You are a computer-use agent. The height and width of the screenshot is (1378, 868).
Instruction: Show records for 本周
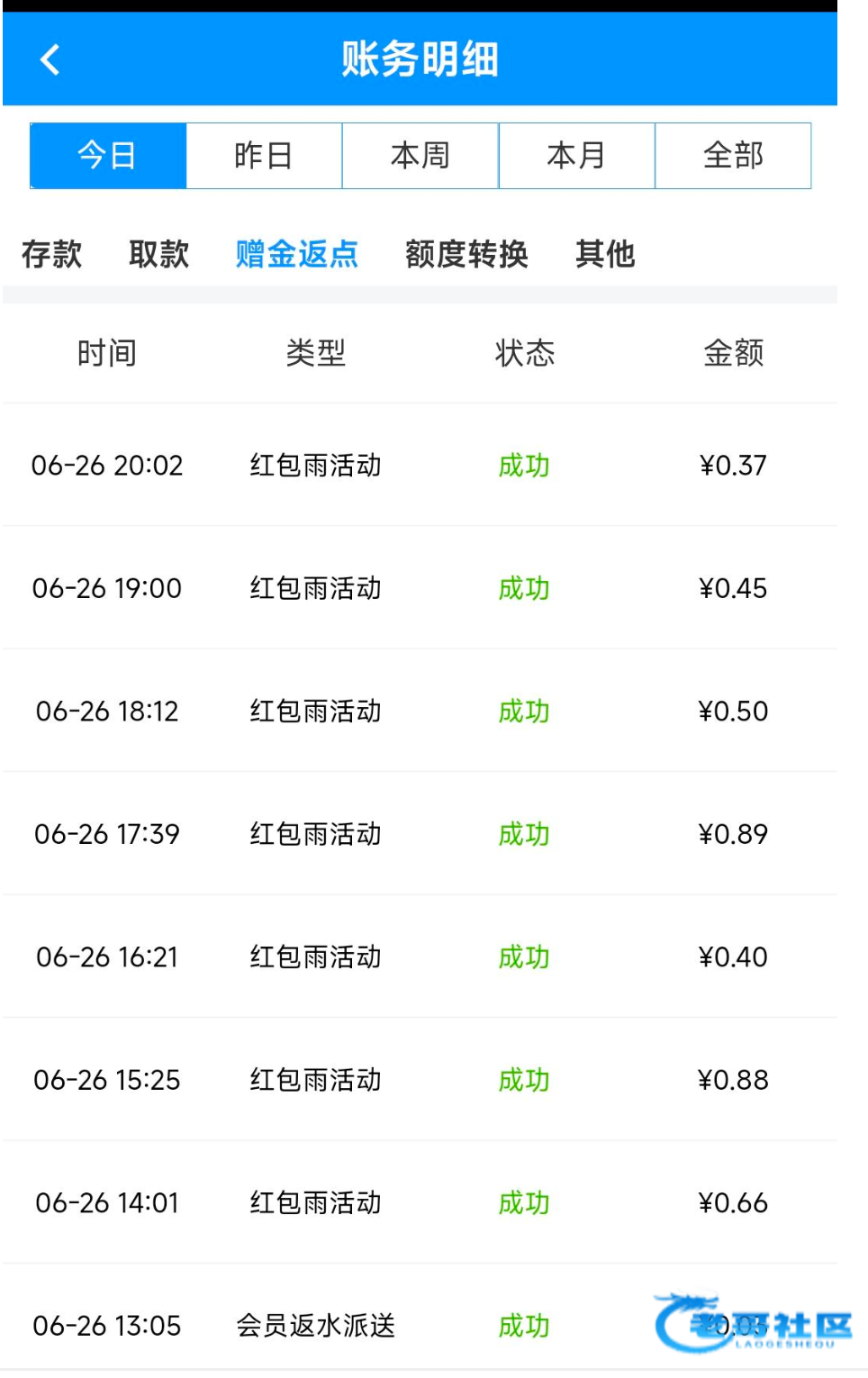(420, 156)
